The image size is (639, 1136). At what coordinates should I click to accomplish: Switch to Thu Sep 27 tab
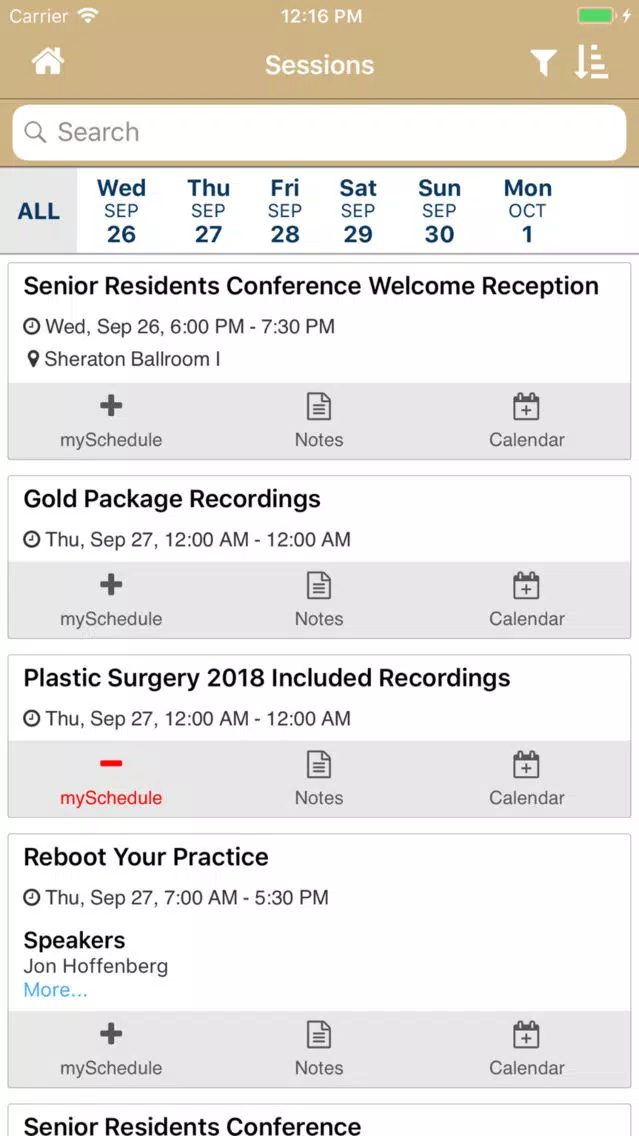(x=209, y=211)
